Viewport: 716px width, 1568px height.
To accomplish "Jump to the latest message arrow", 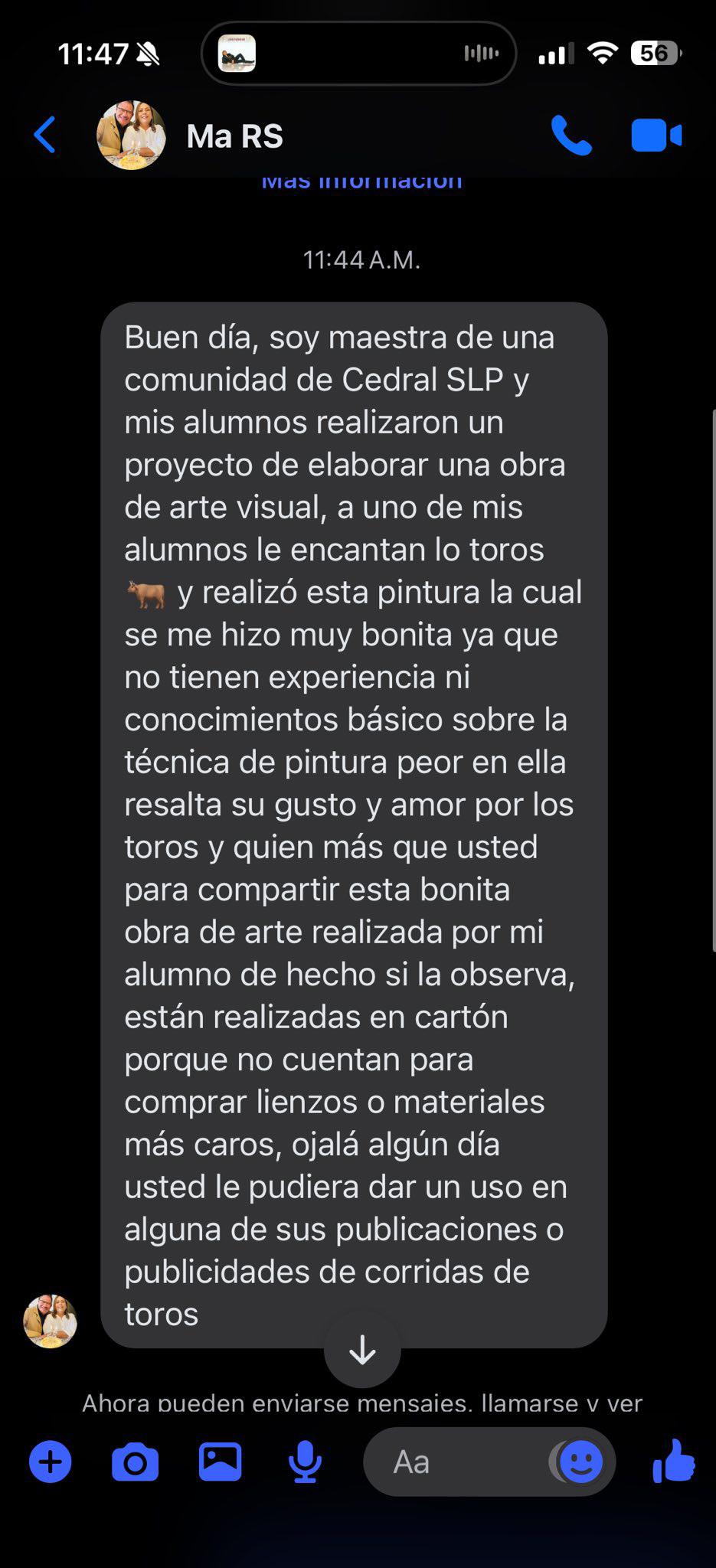I will coord(362,1351).
